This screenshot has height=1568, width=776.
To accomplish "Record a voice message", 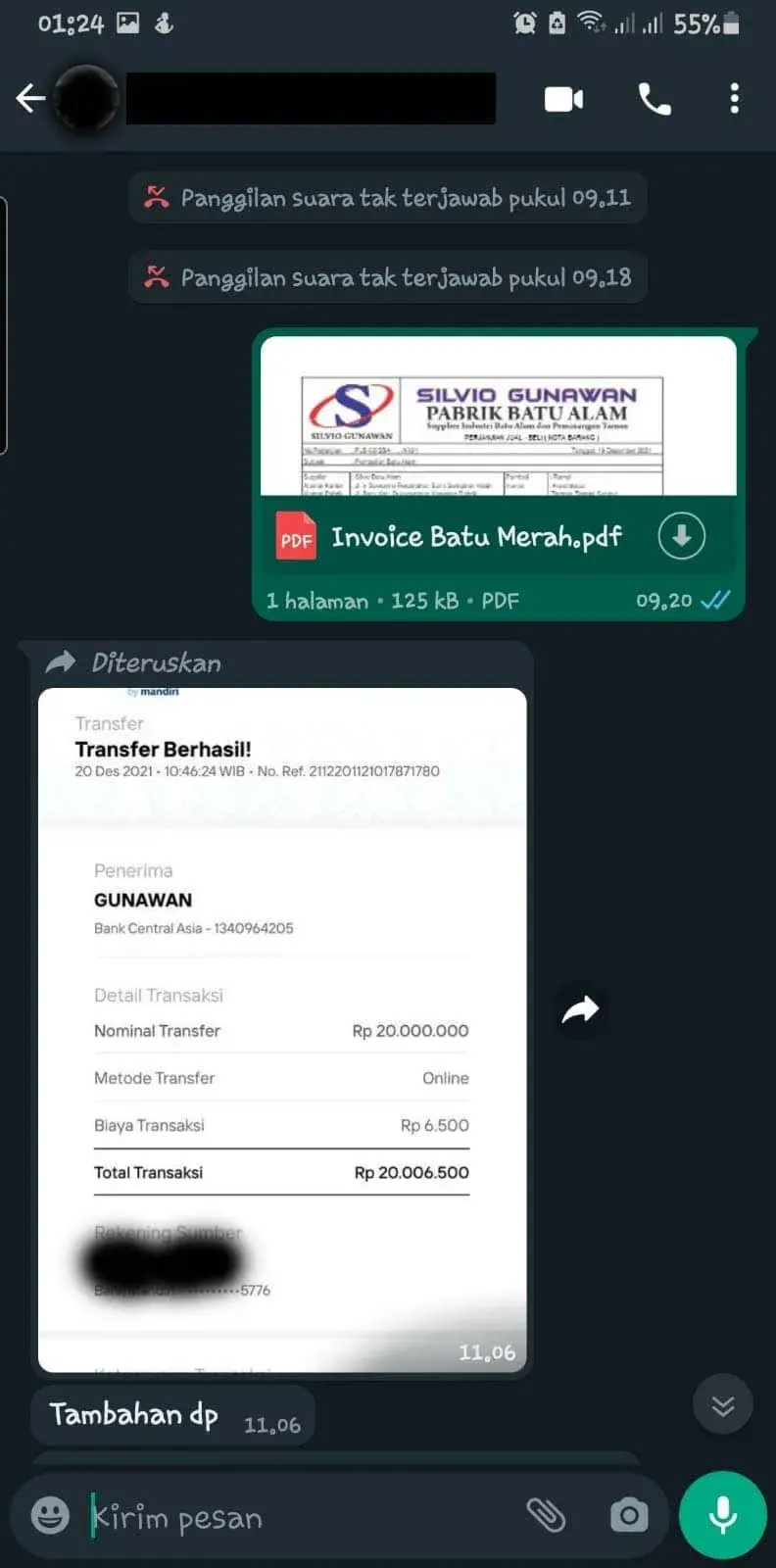I will [x=723, y=1515].
